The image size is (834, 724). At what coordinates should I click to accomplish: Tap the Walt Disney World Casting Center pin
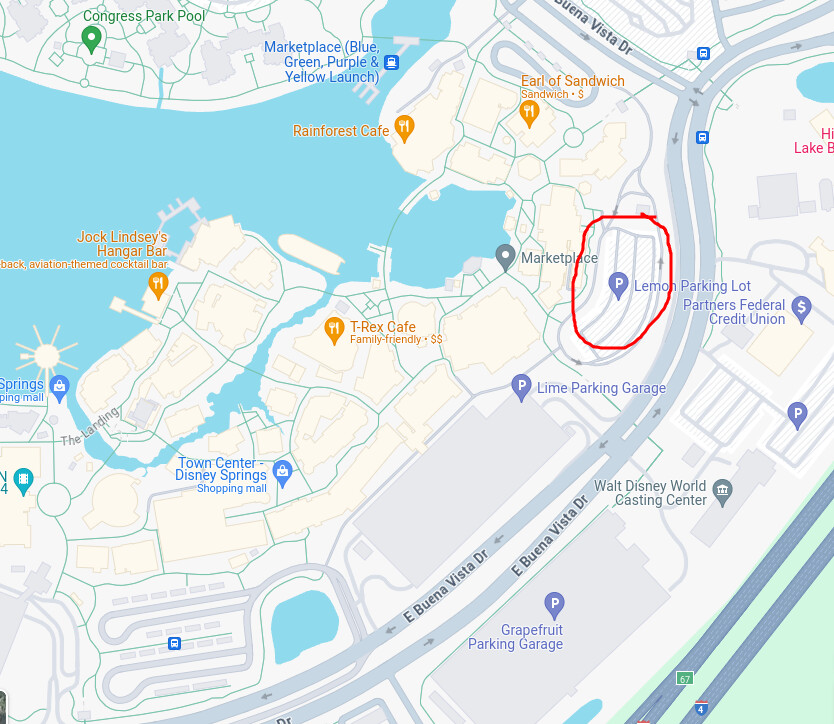coord(722,491)
